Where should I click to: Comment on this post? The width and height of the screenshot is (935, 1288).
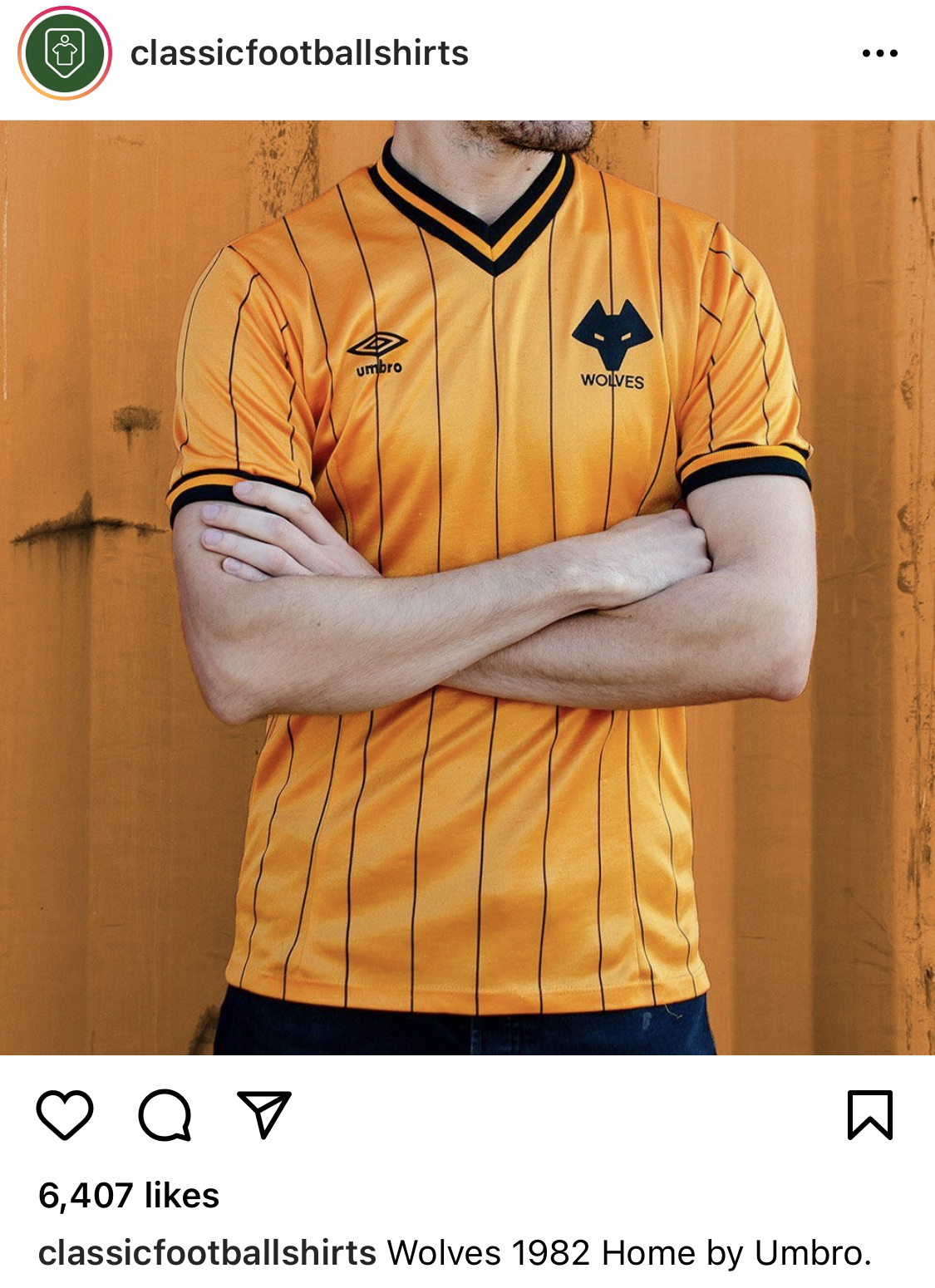165,1114
